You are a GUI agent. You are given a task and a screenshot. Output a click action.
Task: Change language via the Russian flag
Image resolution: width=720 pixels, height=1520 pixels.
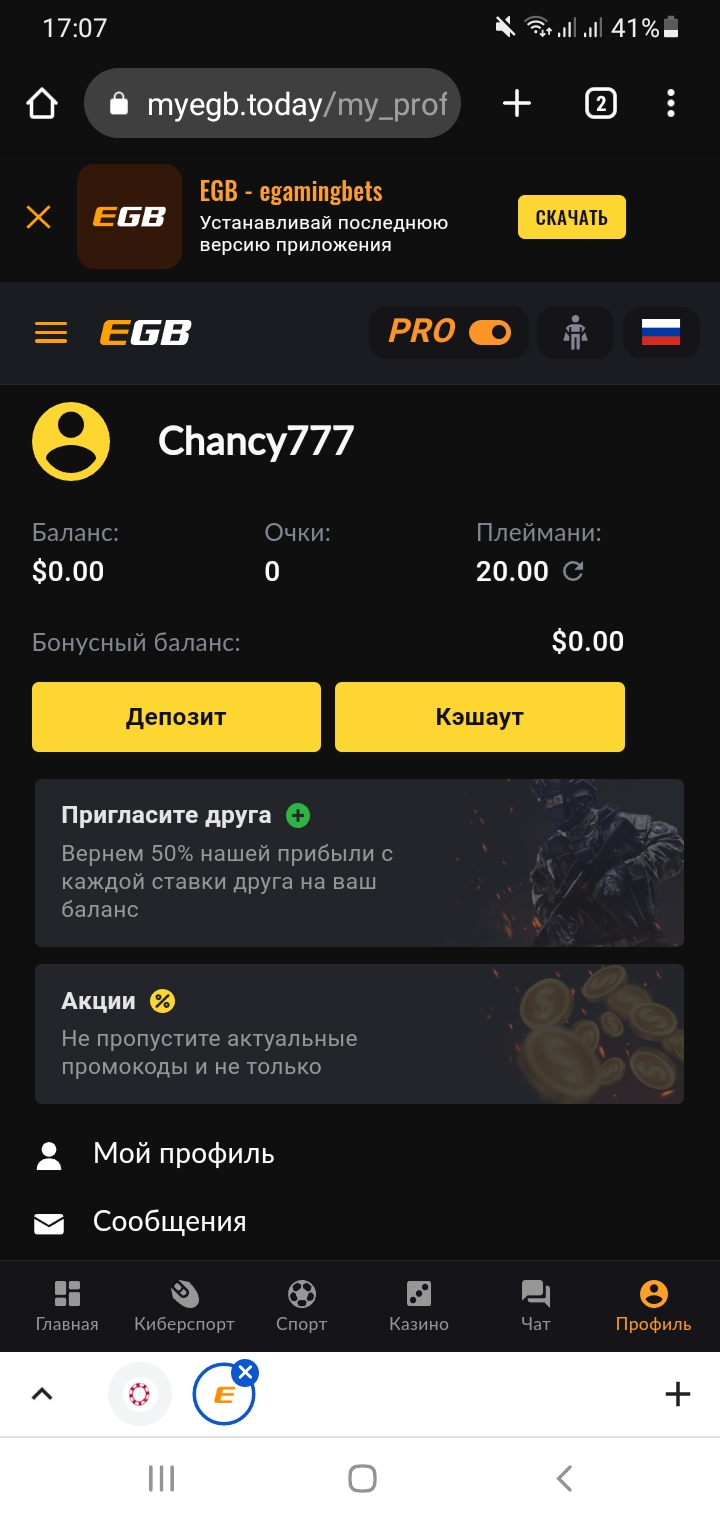660,333
